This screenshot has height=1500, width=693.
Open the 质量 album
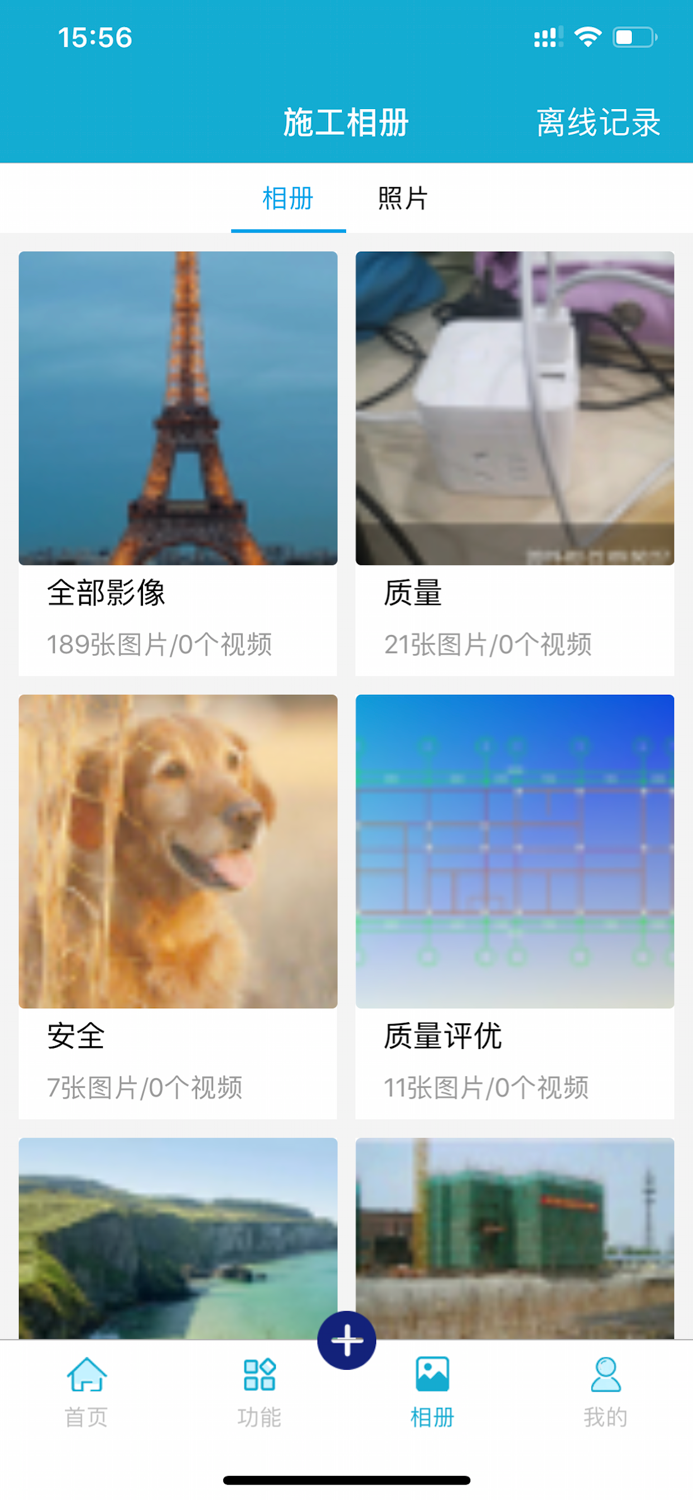tap(515, 463)
